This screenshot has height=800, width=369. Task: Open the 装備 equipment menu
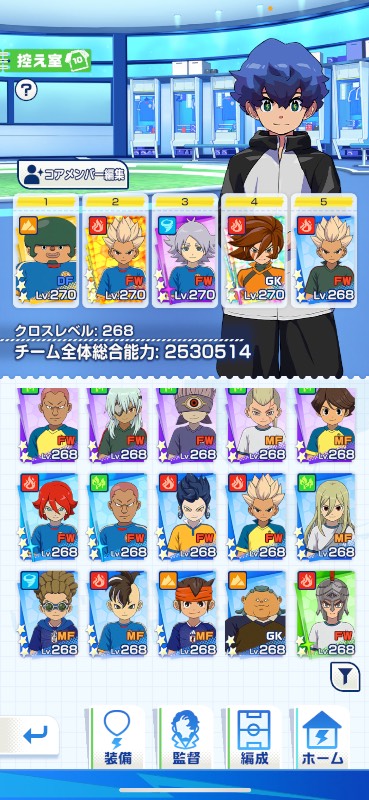118,738
